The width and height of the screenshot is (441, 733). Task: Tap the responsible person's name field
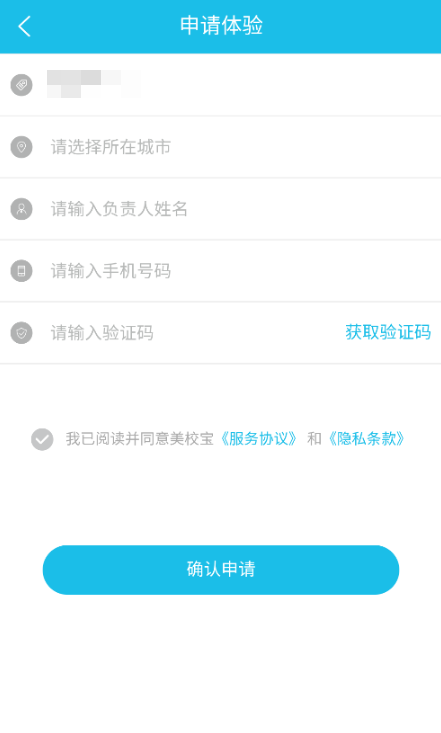pyautogui.click(x=220, y=209)
